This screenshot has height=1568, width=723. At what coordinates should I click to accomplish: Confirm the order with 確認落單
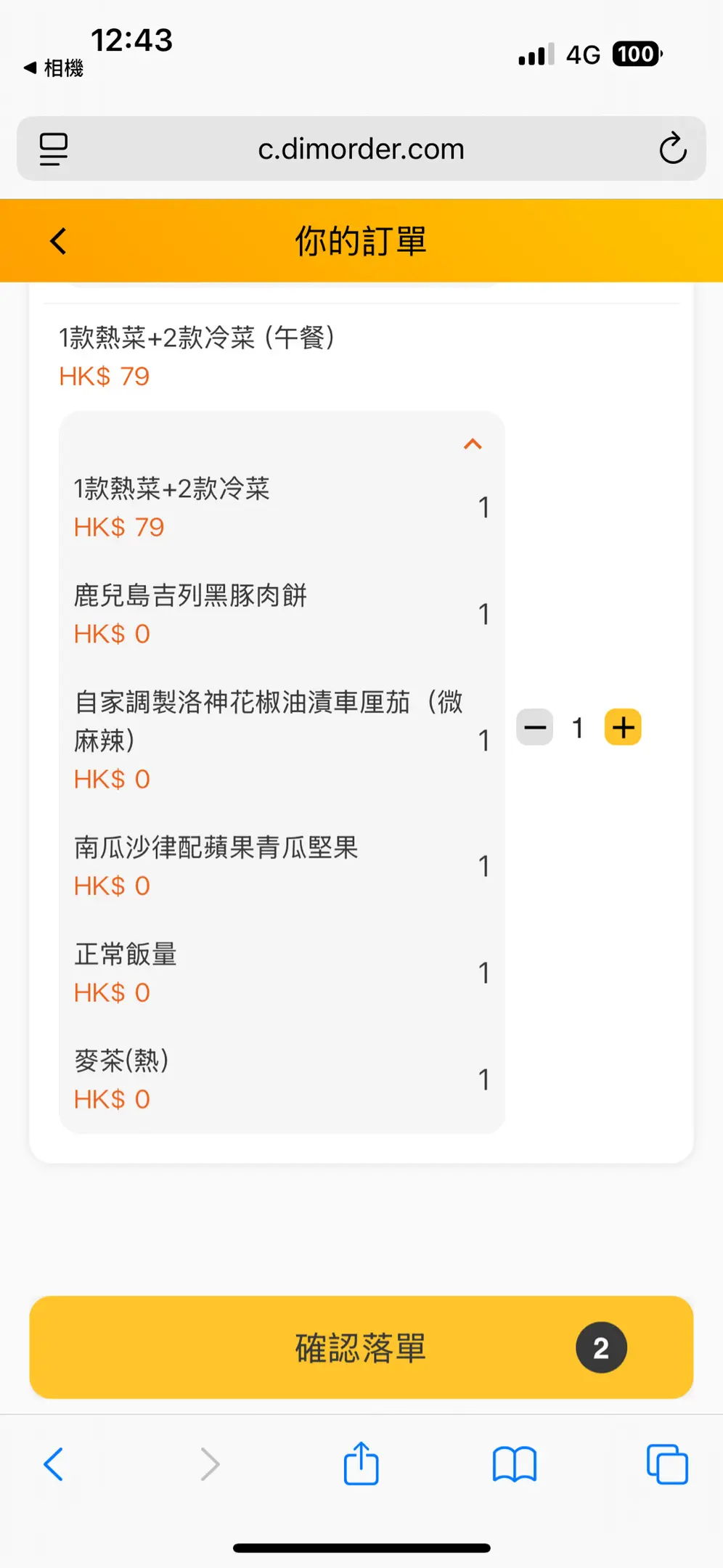coord(361,1347)
